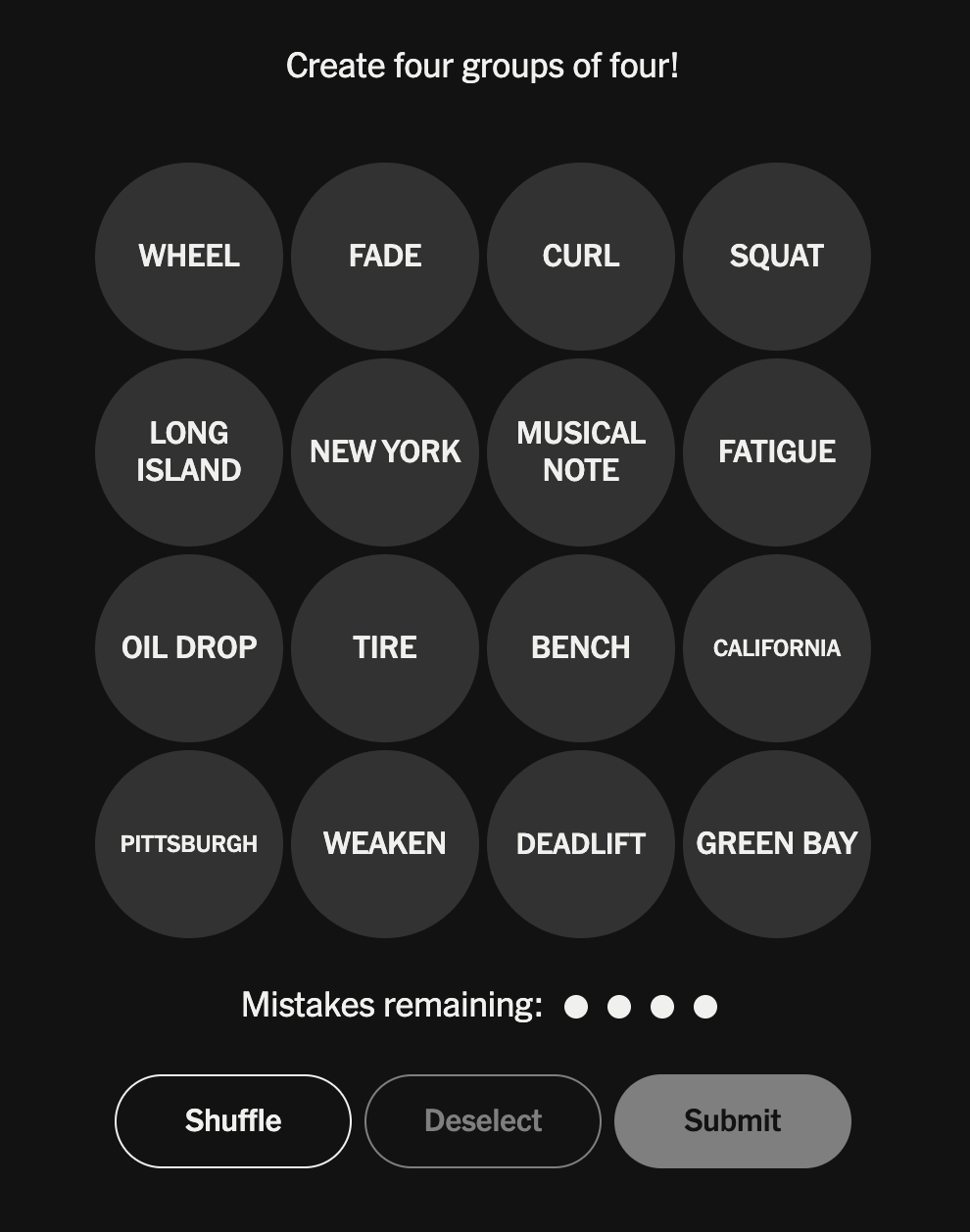Tap the Deselect button
Image resolution: width=970 pixels, height=1232 pixels.
coord(483,1121)
